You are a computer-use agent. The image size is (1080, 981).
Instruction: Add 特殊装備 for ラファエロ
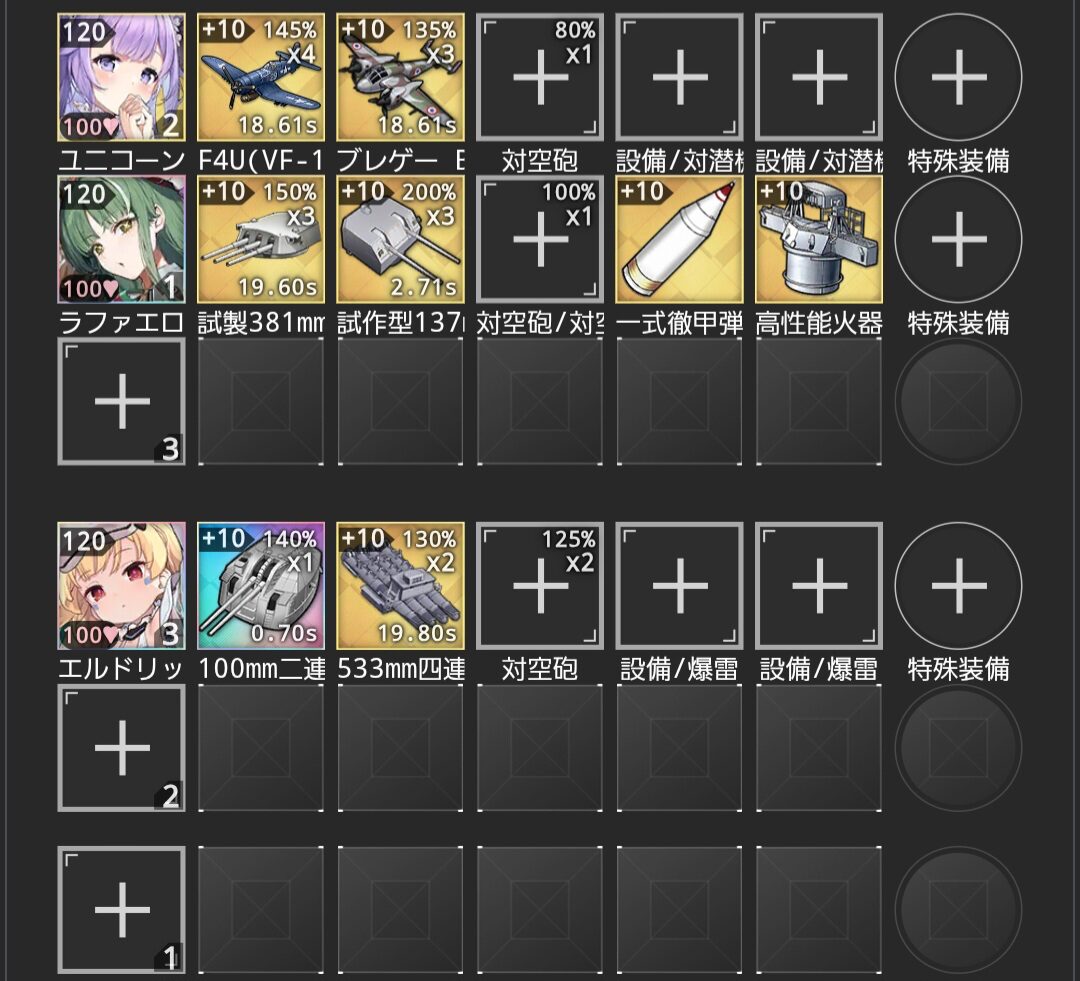958,239
